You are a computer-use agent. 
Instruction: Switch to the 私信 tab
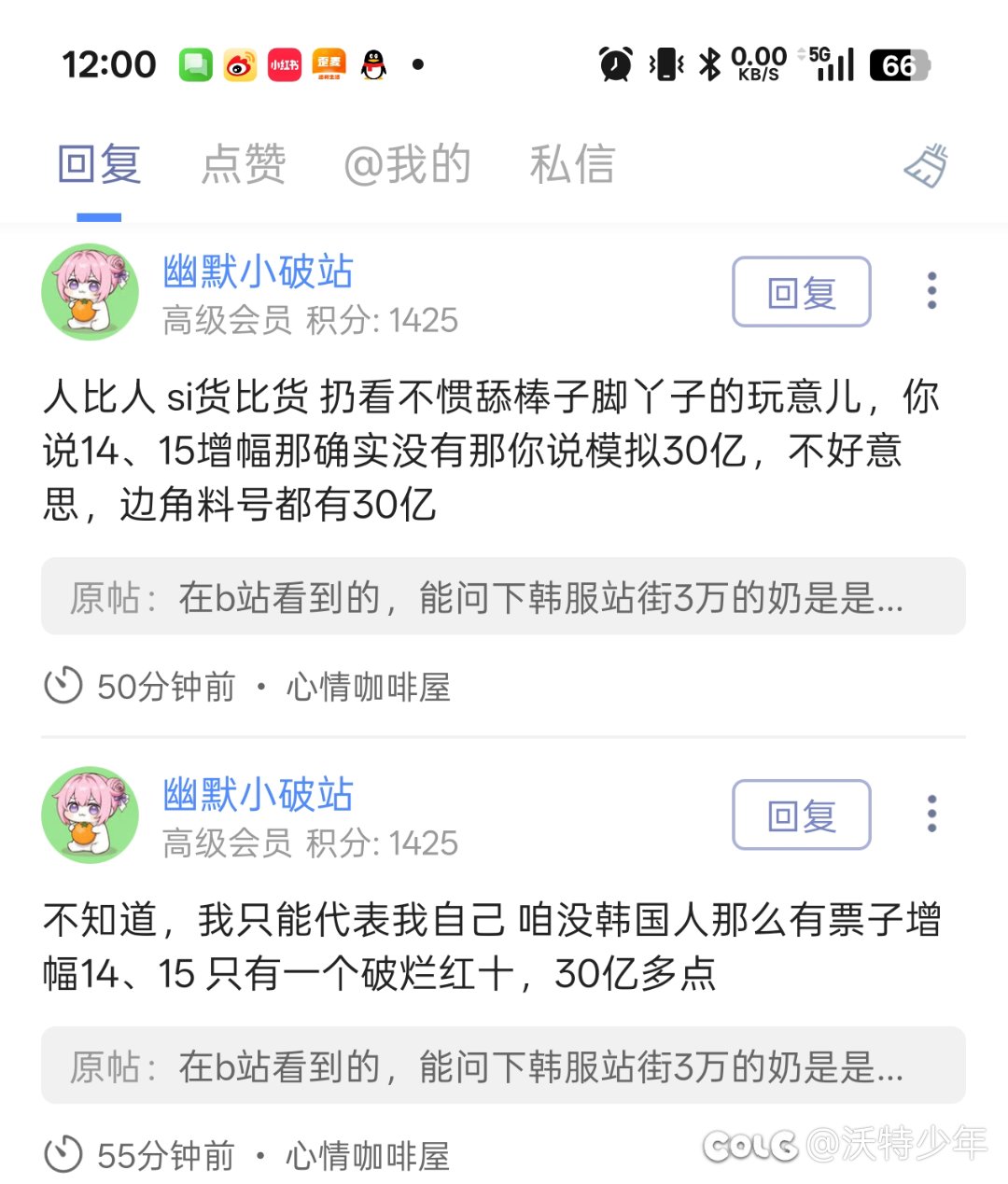click(x=572, y=165)
